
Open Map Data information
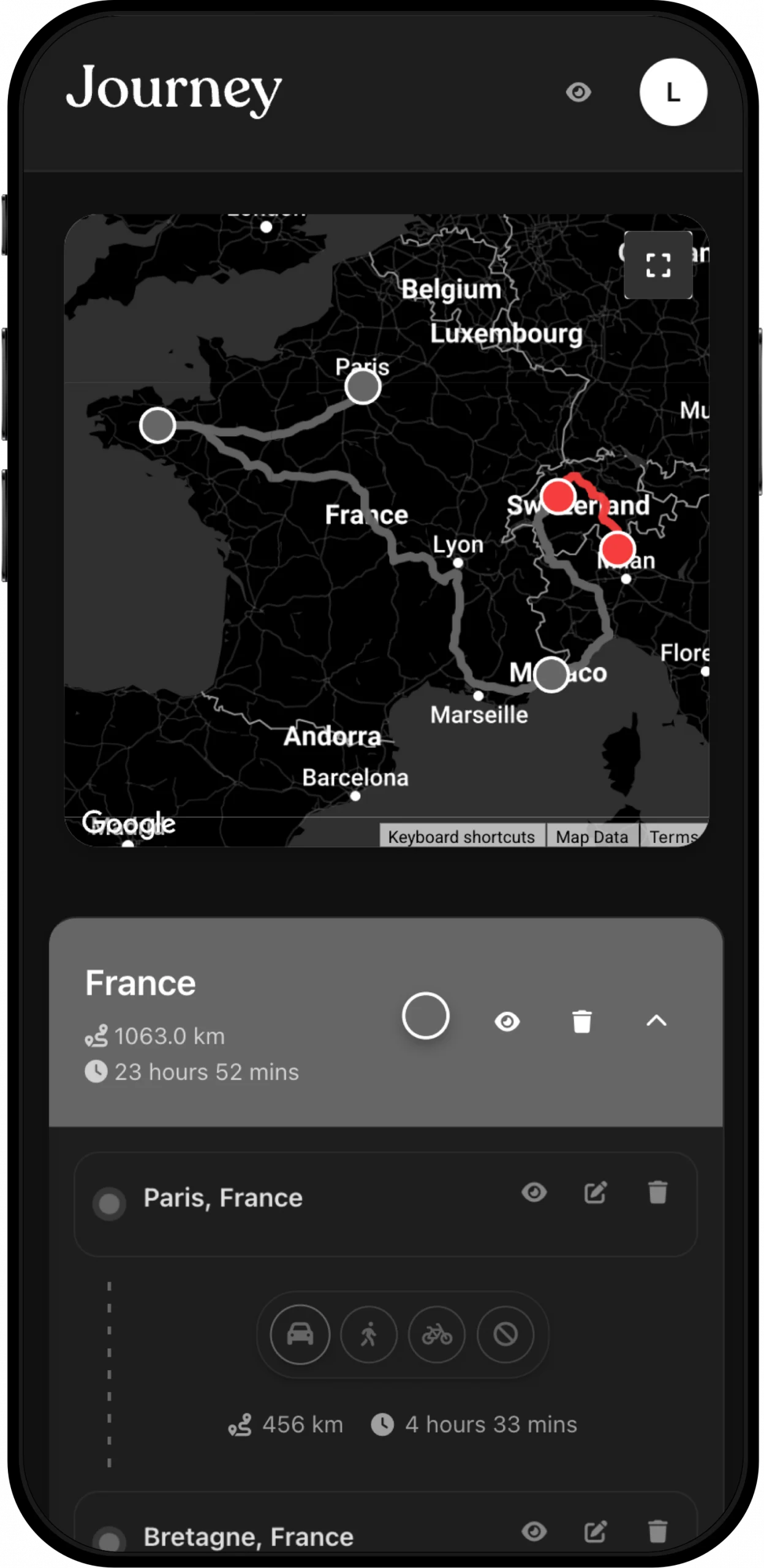point(592,837)
